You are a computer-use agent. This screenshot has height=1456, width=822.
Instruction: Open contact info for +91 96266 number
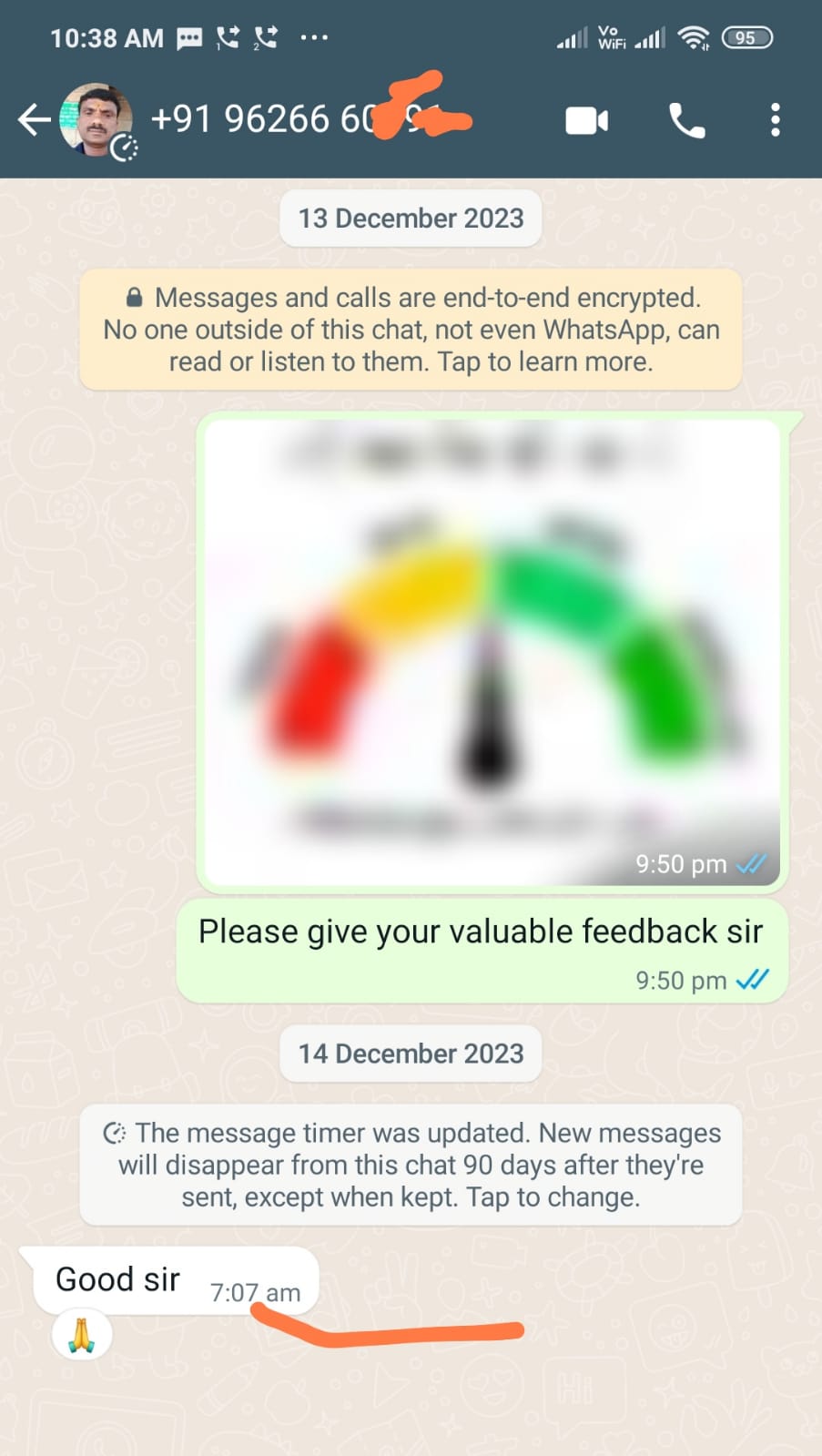310,120
